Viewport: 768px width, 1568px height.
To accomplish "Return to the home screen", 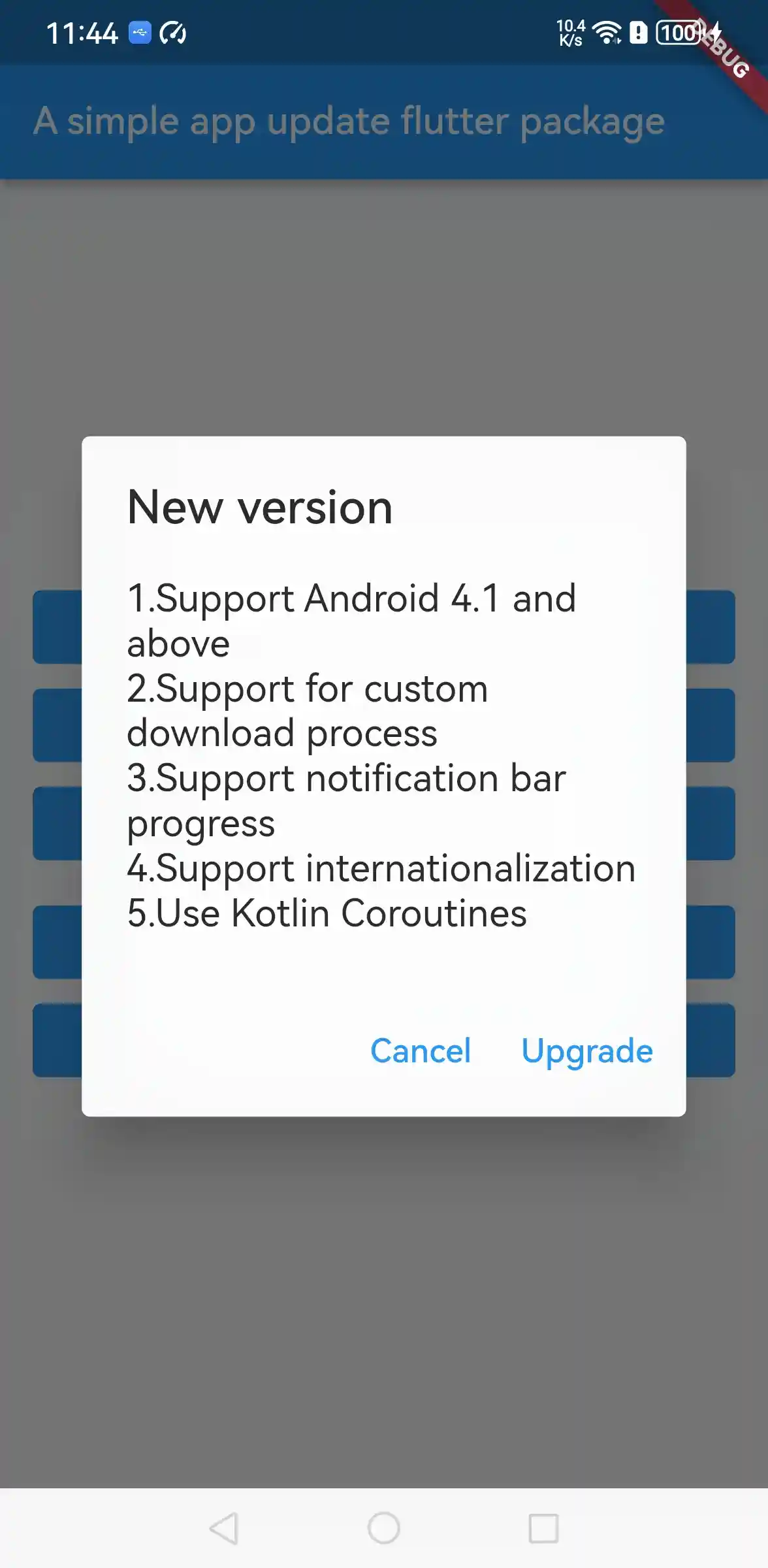I will coord(383,1528).
